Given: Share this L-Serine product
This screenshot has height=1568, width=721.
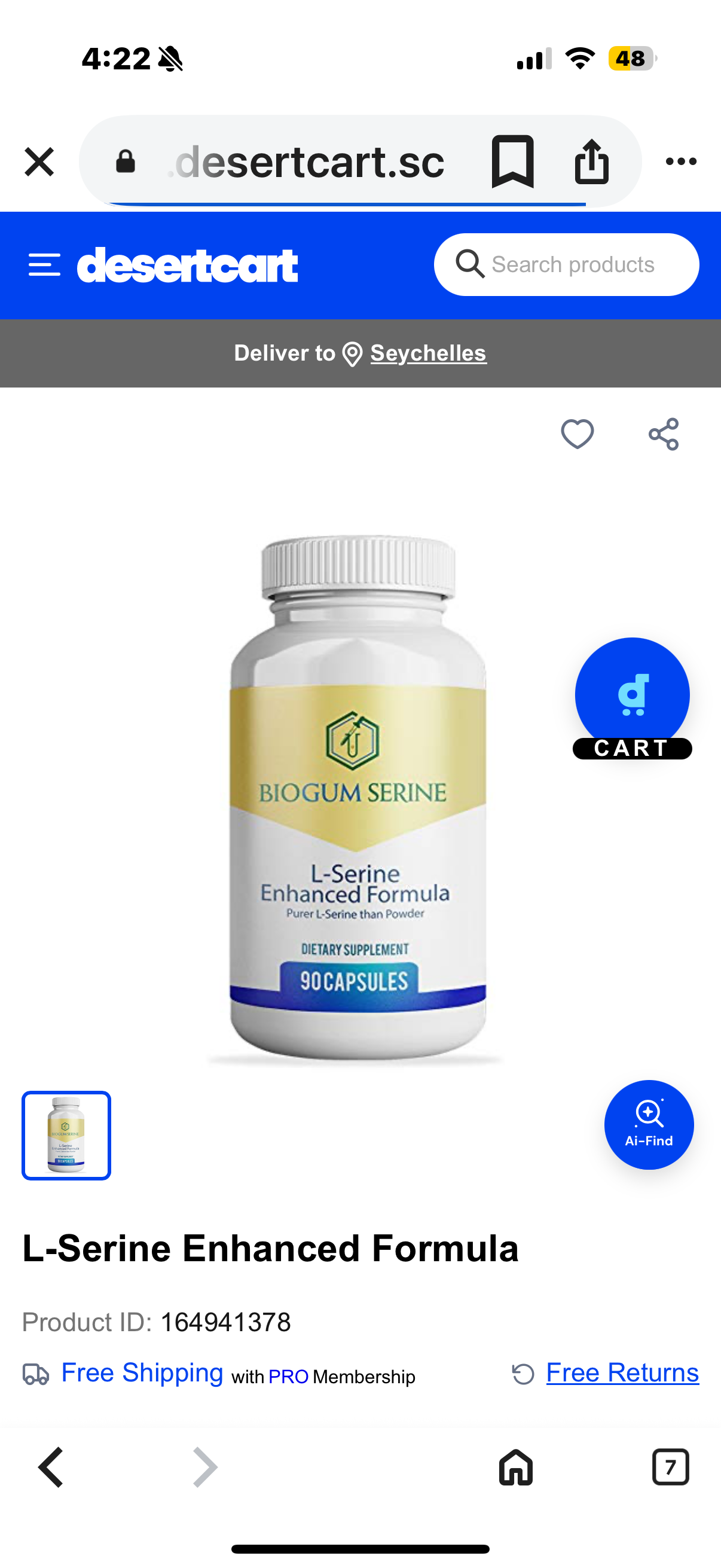Looking at the screenshot, I should 663,434.
